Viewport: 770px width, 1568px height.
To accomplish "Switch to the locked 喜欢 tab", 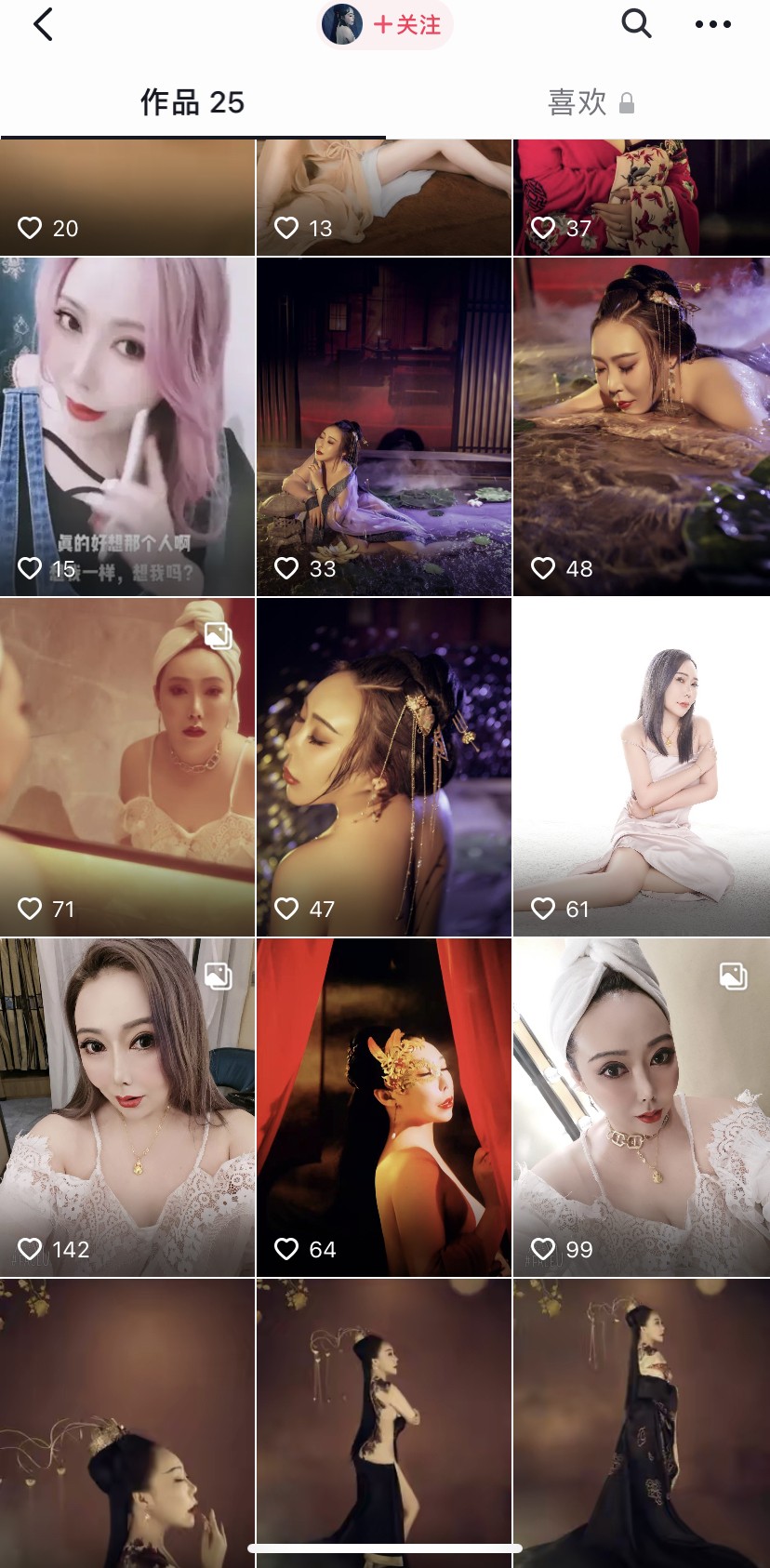I will coord(590,102).
